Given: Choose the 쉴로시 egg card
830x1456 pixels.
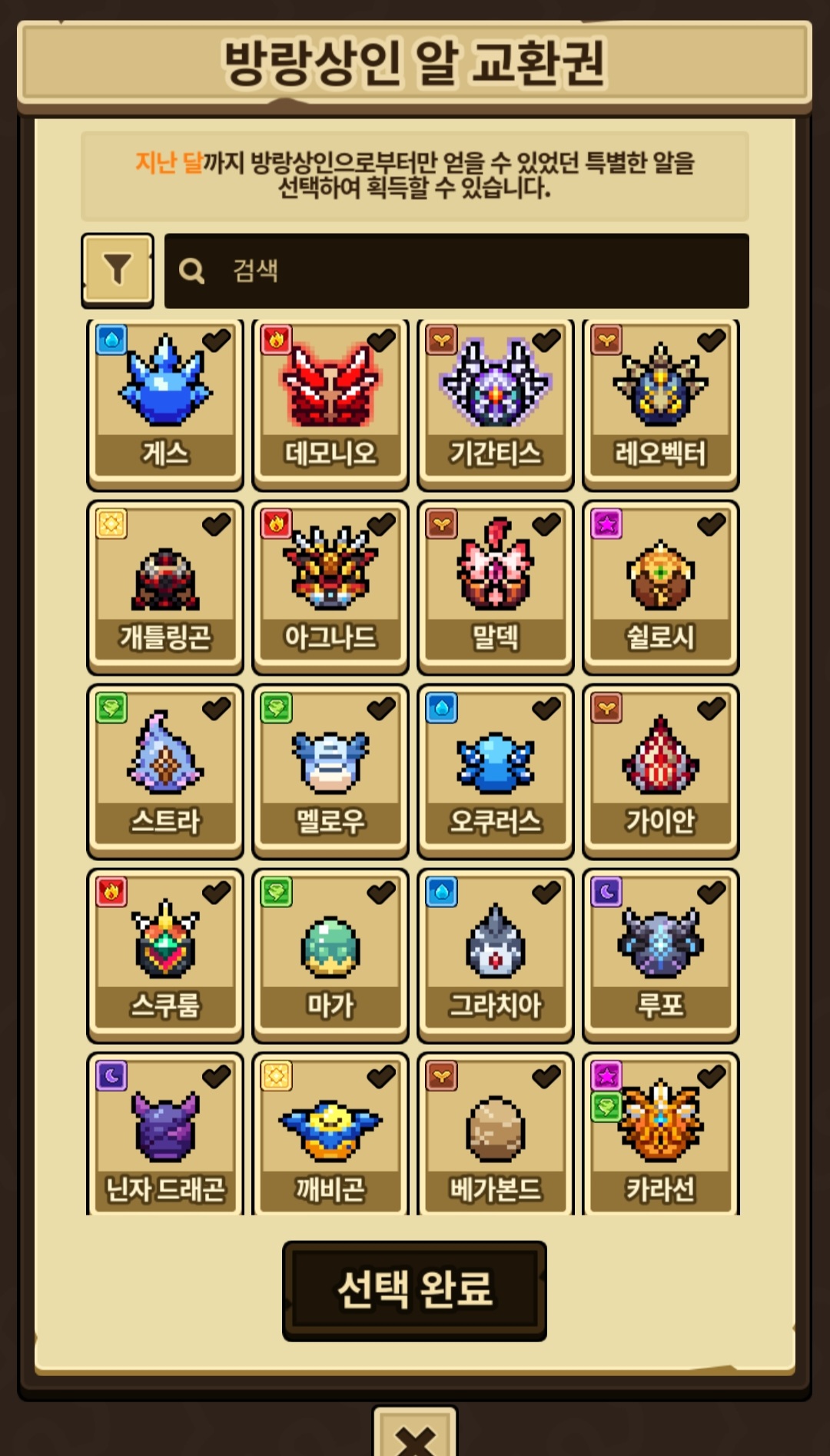Looking at the screenshot, I should pyautogui.click(x=661, y=587).
